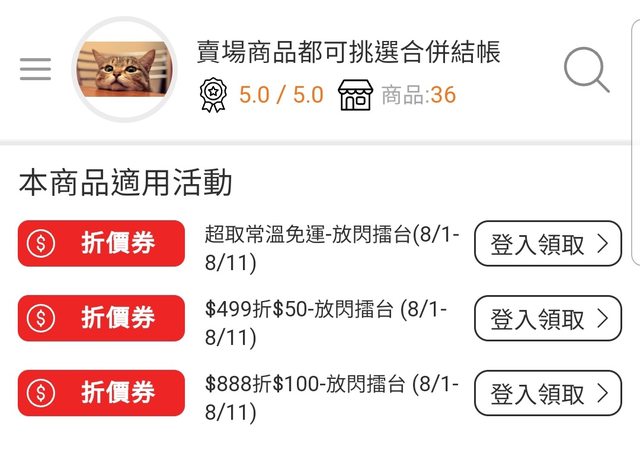The height and width of the screenshot is (453, 640).
Task: Log in to claim $888折$100 coupon
Action: pos(547,393)
